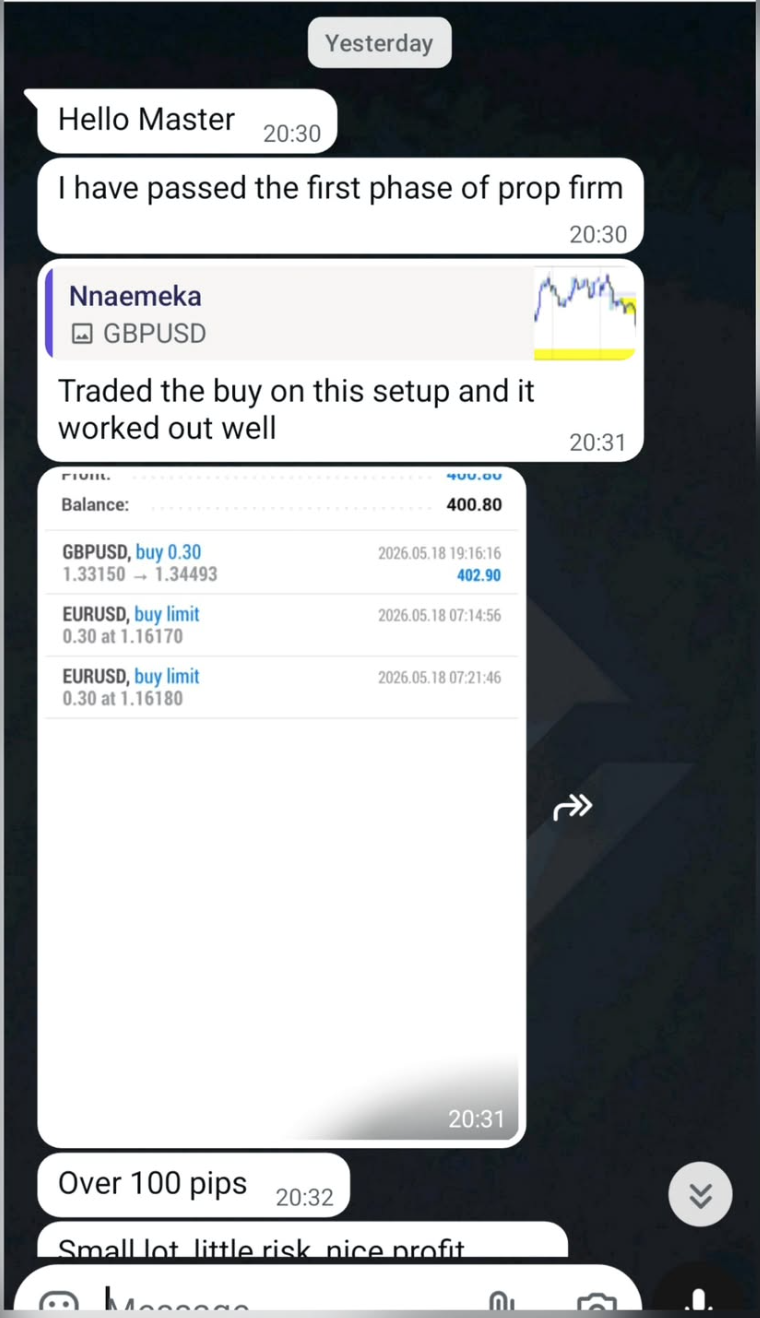Jump to latest messages with double-chevron button
760x1318 pixels.
click(700, 1194)
